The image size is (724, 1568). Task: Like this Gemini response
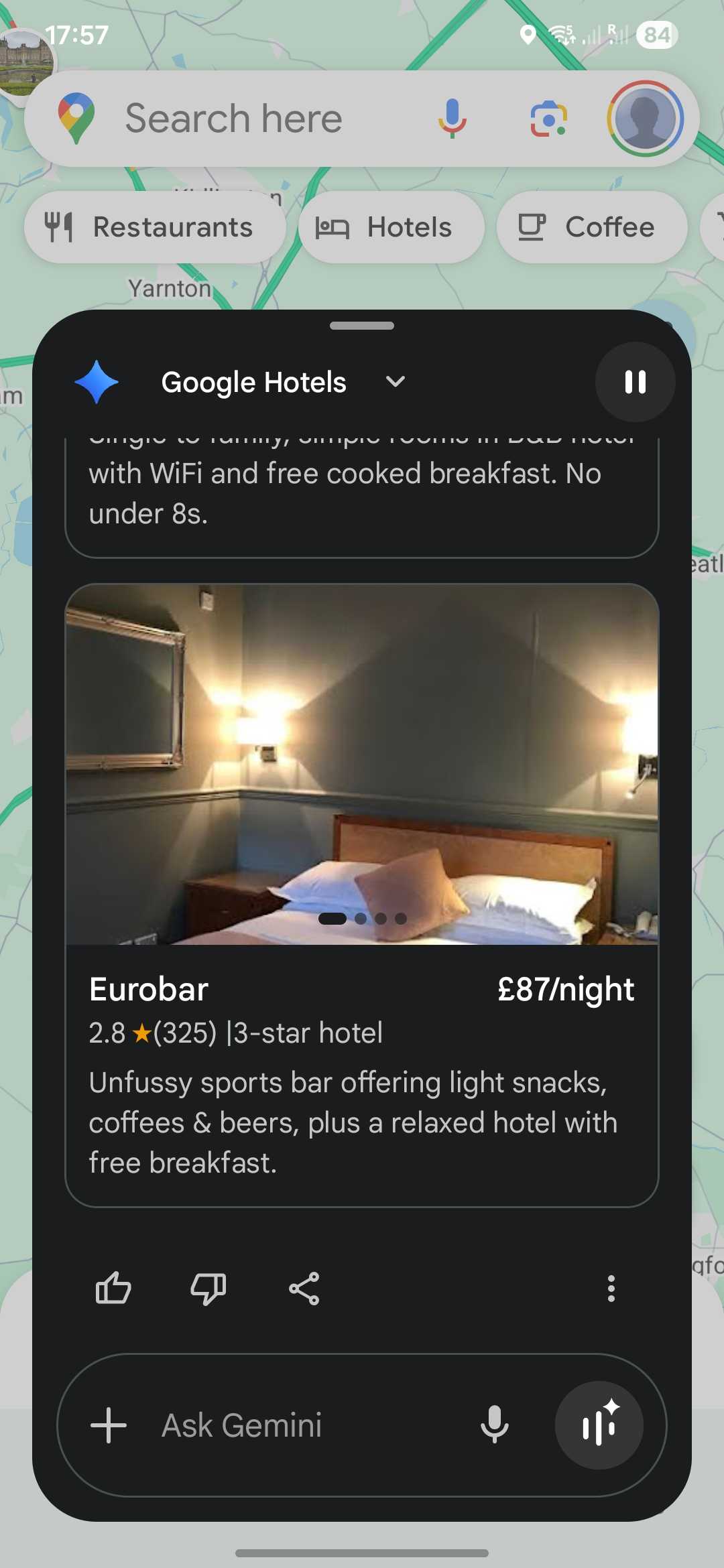[x=113, y=1288]
